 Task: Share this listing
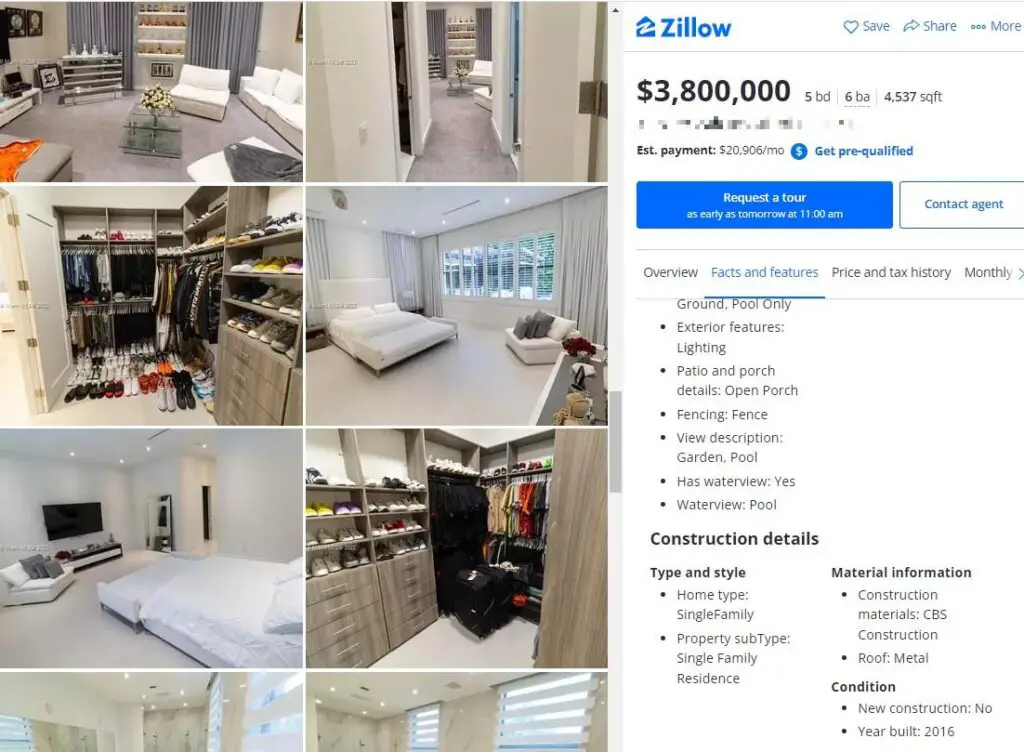930,26
